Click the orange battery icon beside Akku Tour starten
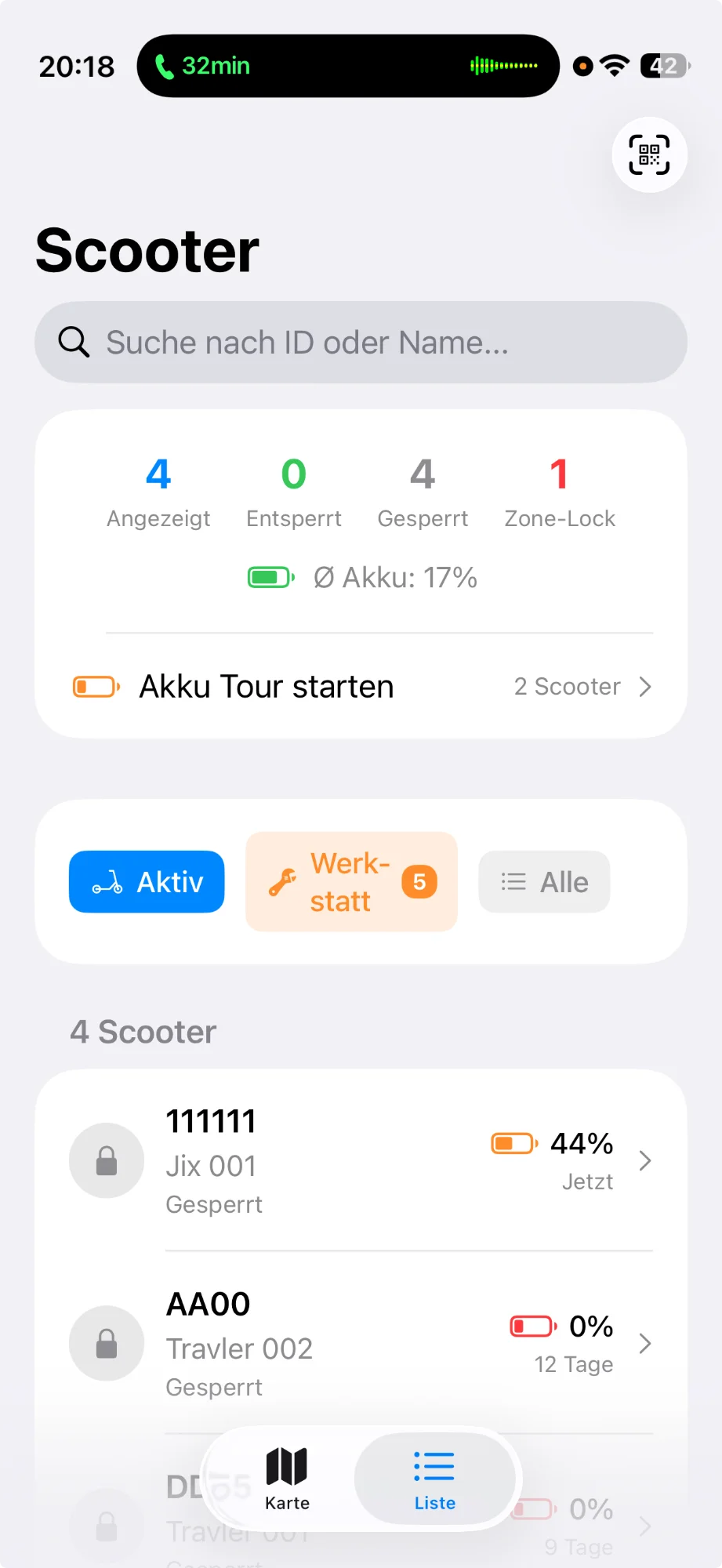The image size is (722, 1568). pos(94,686)
